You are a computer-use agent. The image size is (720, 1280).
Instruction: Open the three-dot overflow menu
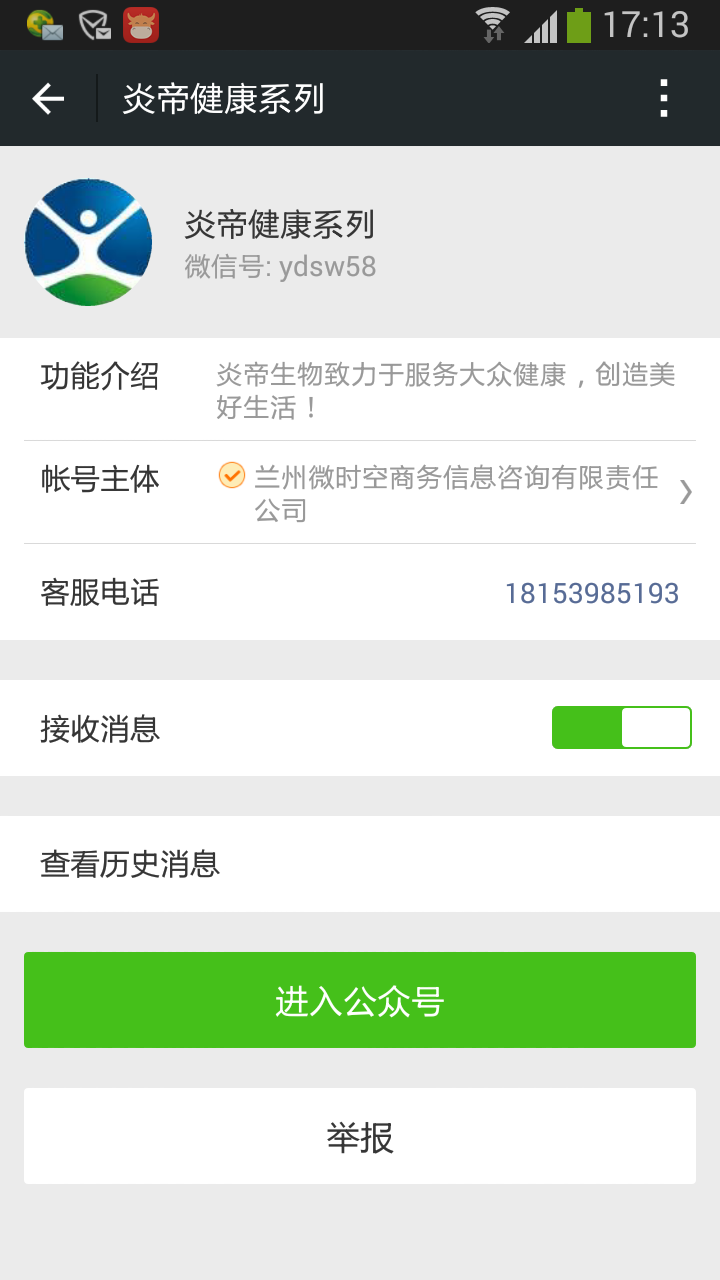pyautogui.click(x=663, y=98)
